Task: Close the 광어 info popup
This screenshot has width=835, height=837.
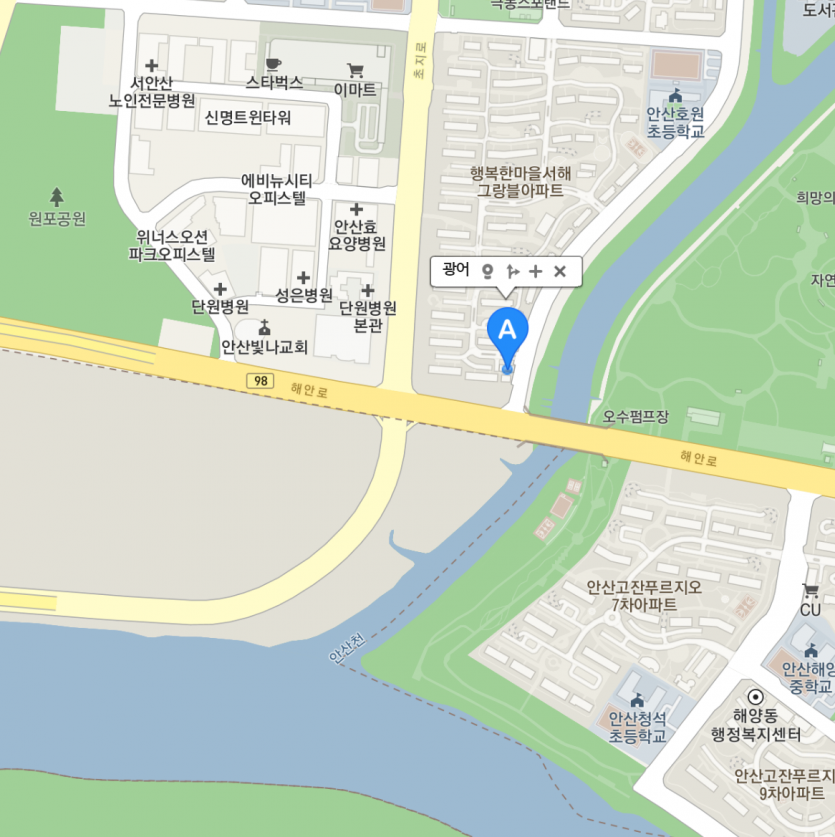Action: click(x=560, y=271)
